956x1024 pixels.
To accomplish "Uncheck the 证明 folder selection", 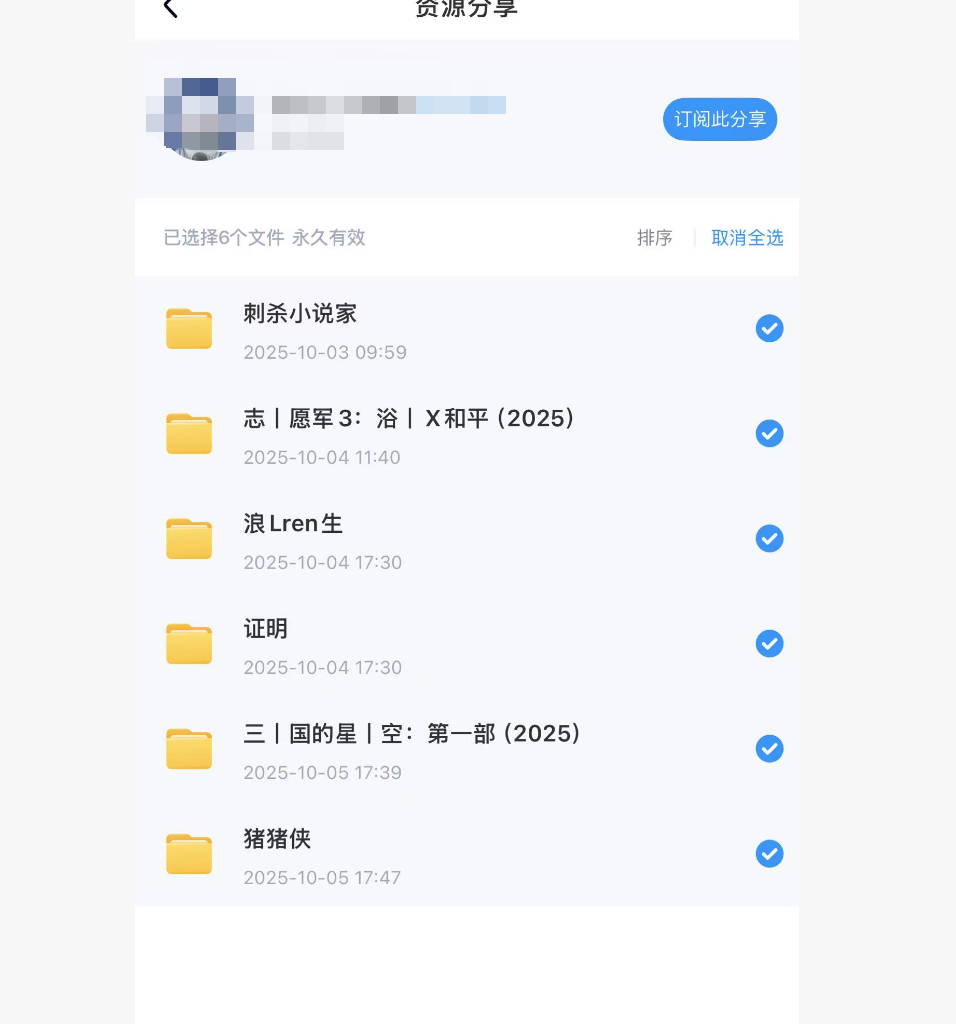I will [x=769, y=644].
